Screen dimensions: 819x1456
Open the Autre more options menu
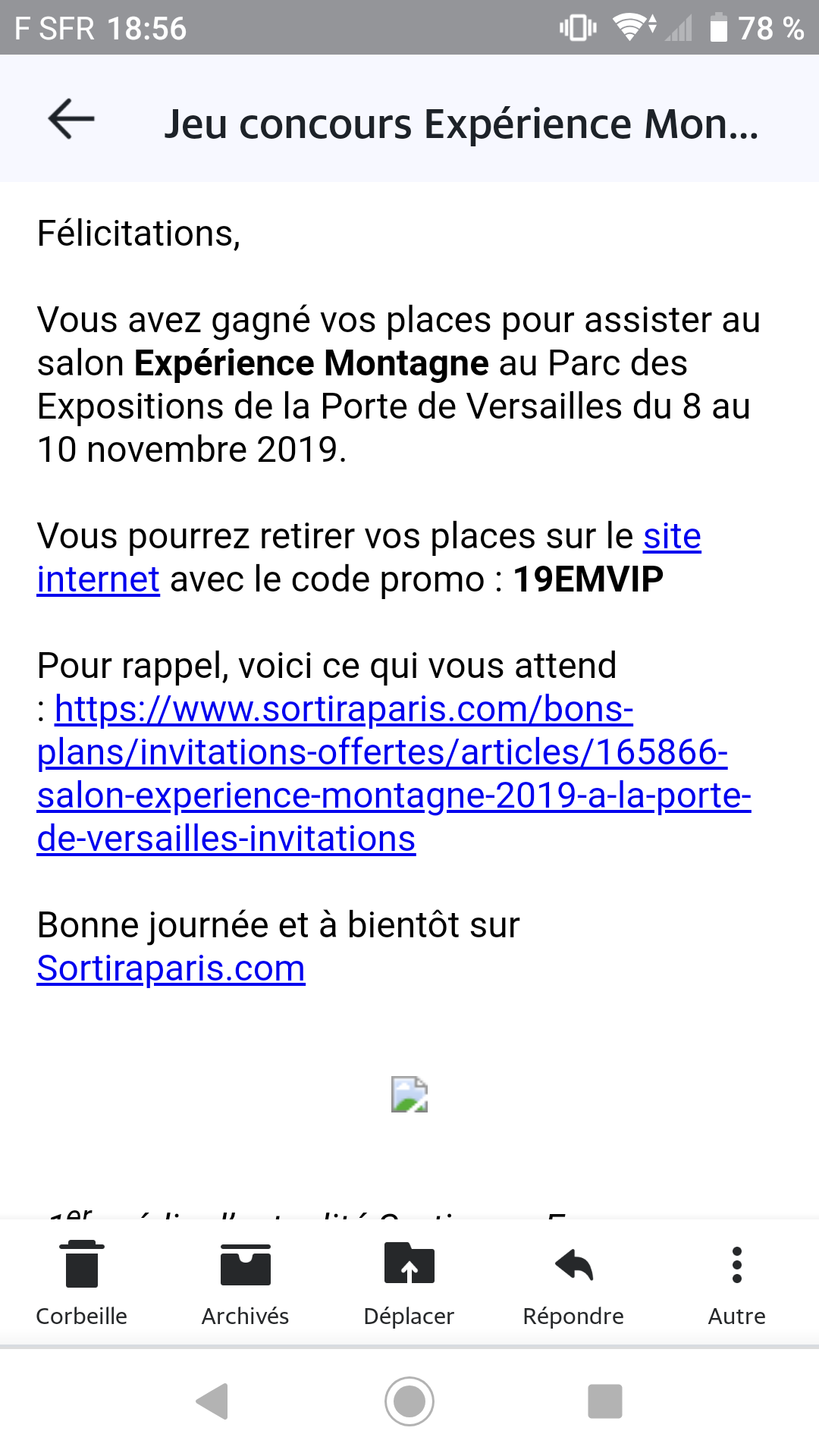(737, 1283)
